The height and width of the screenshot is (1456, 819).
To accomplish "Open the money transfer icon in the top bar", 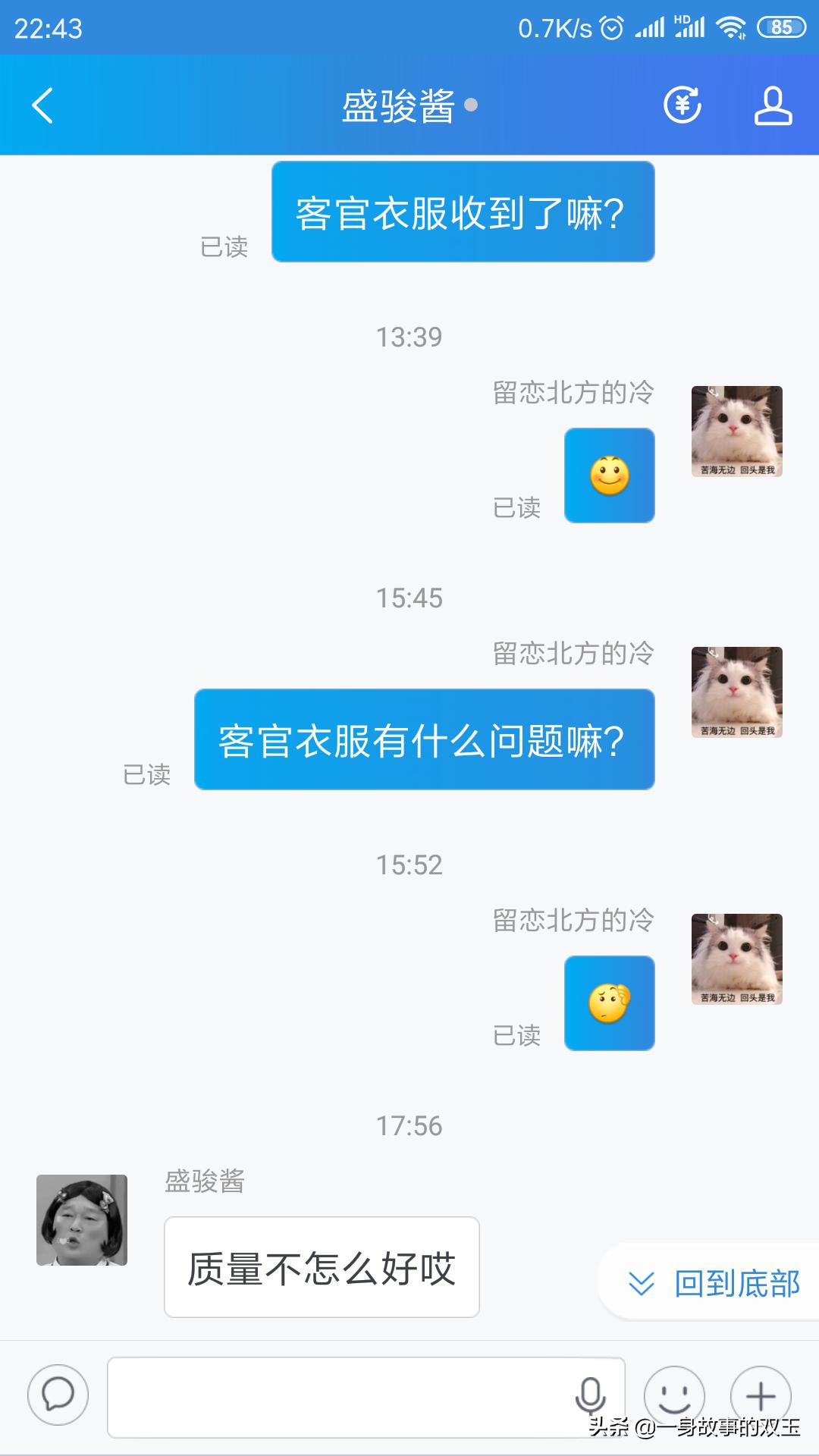I will pyautogui.click(x=682, y=106).
